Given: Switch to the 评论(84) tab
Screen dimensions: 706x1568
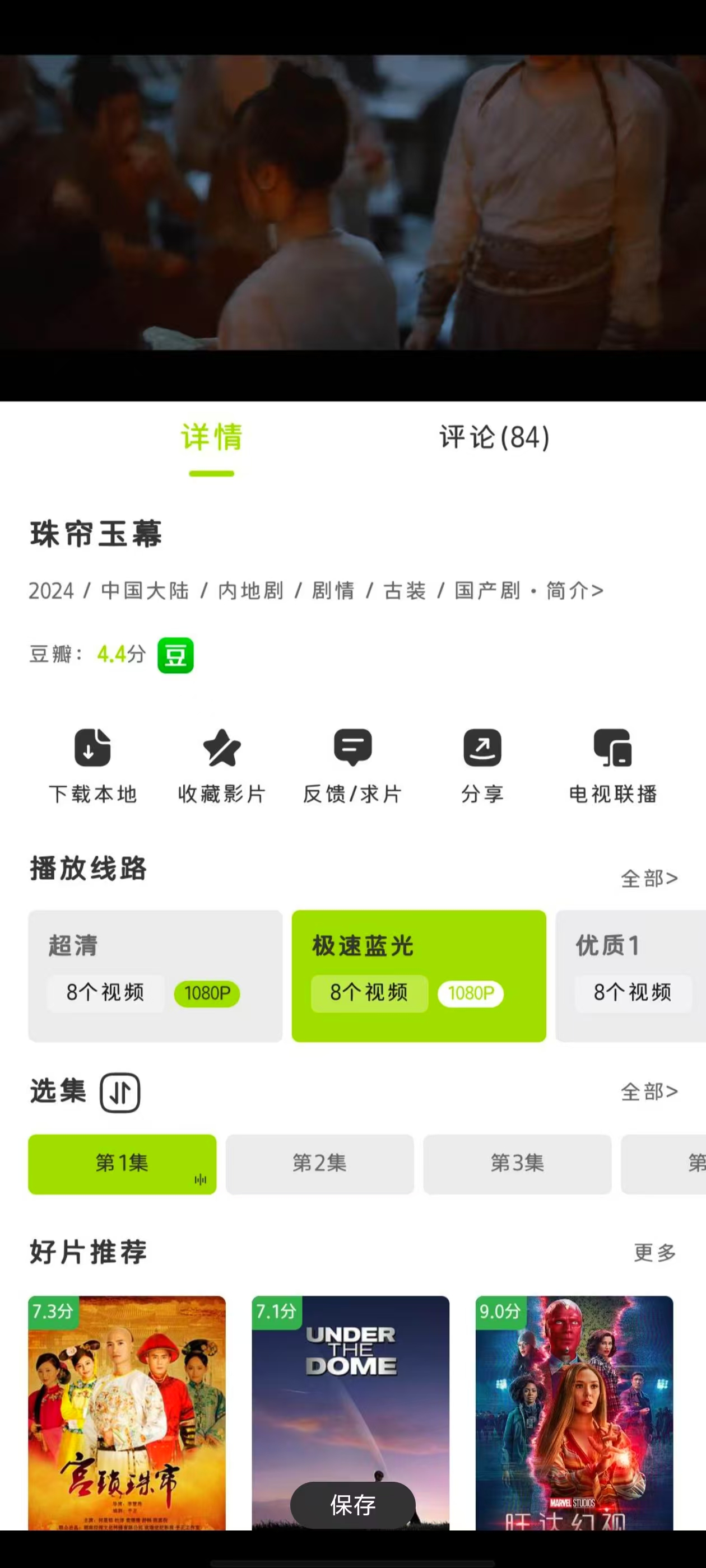Looking at the screenshot, I should (x=494, y=438).
